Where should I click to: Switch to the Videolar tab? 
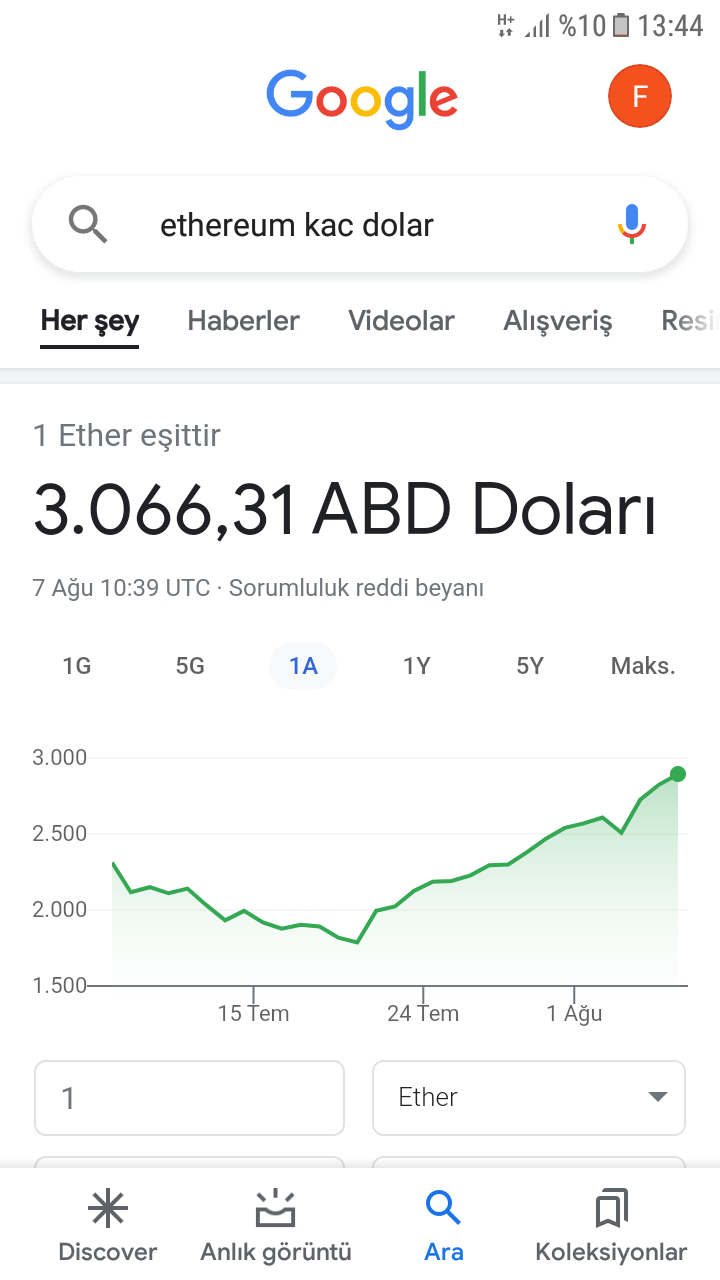point(401,321)
